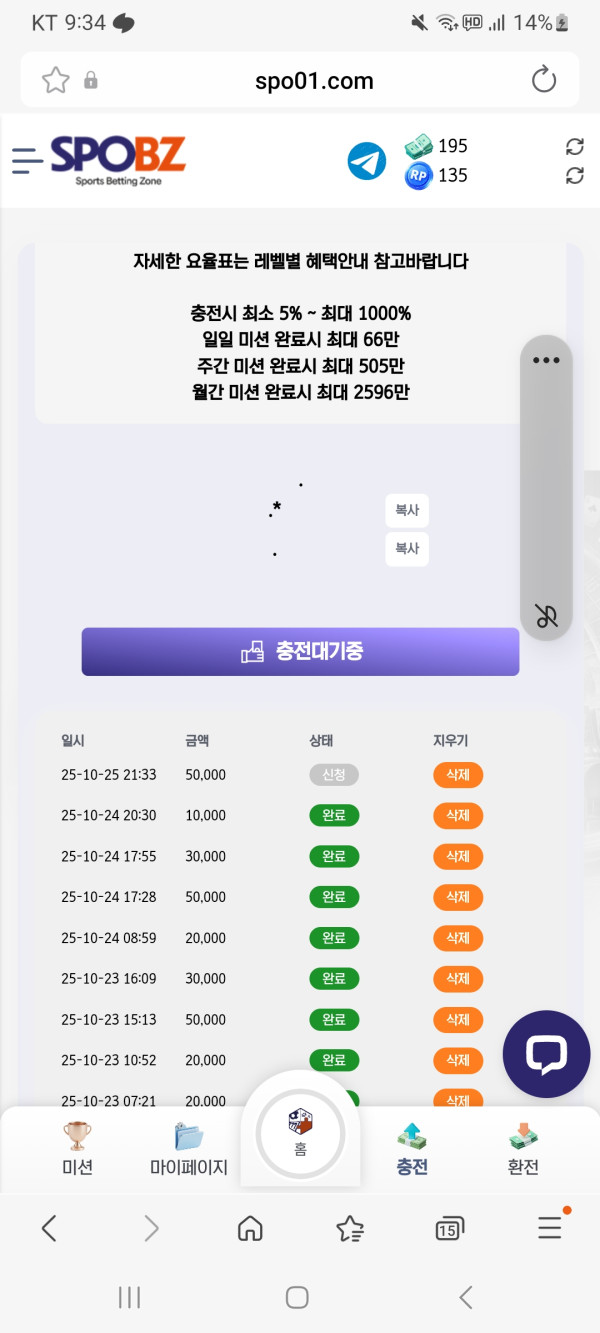Reload the page in the address bar
The width and height of the screenshot is (600, 1333).
coord(544,81)
